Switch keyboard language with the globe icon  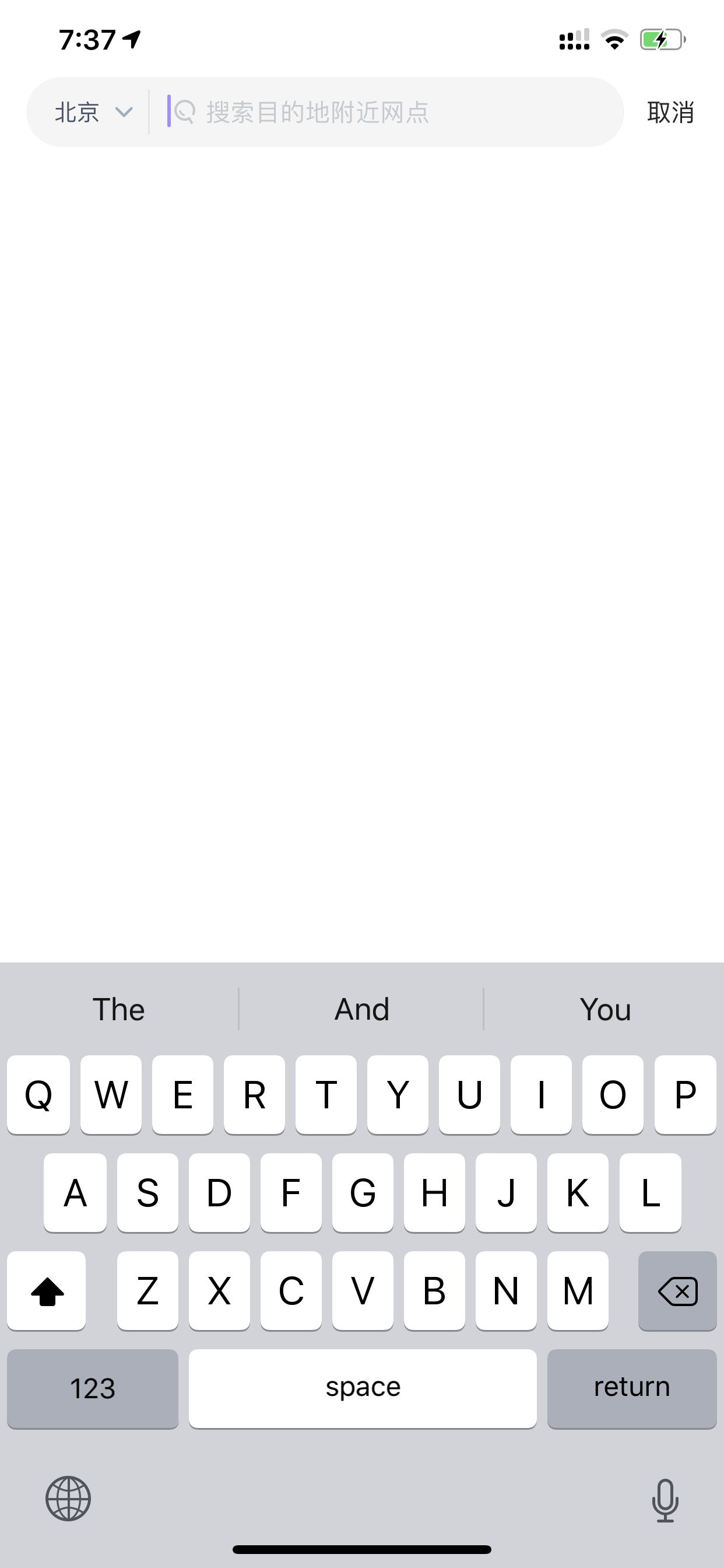click(68, 1498)
